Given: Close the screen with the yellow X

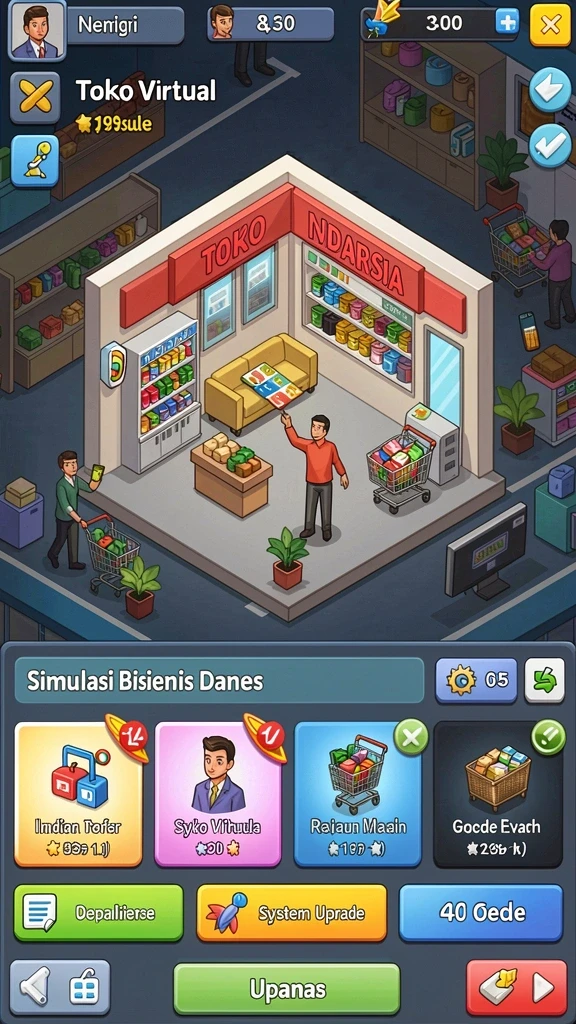Looking at the screenshot, I should (x=550, y=25).
